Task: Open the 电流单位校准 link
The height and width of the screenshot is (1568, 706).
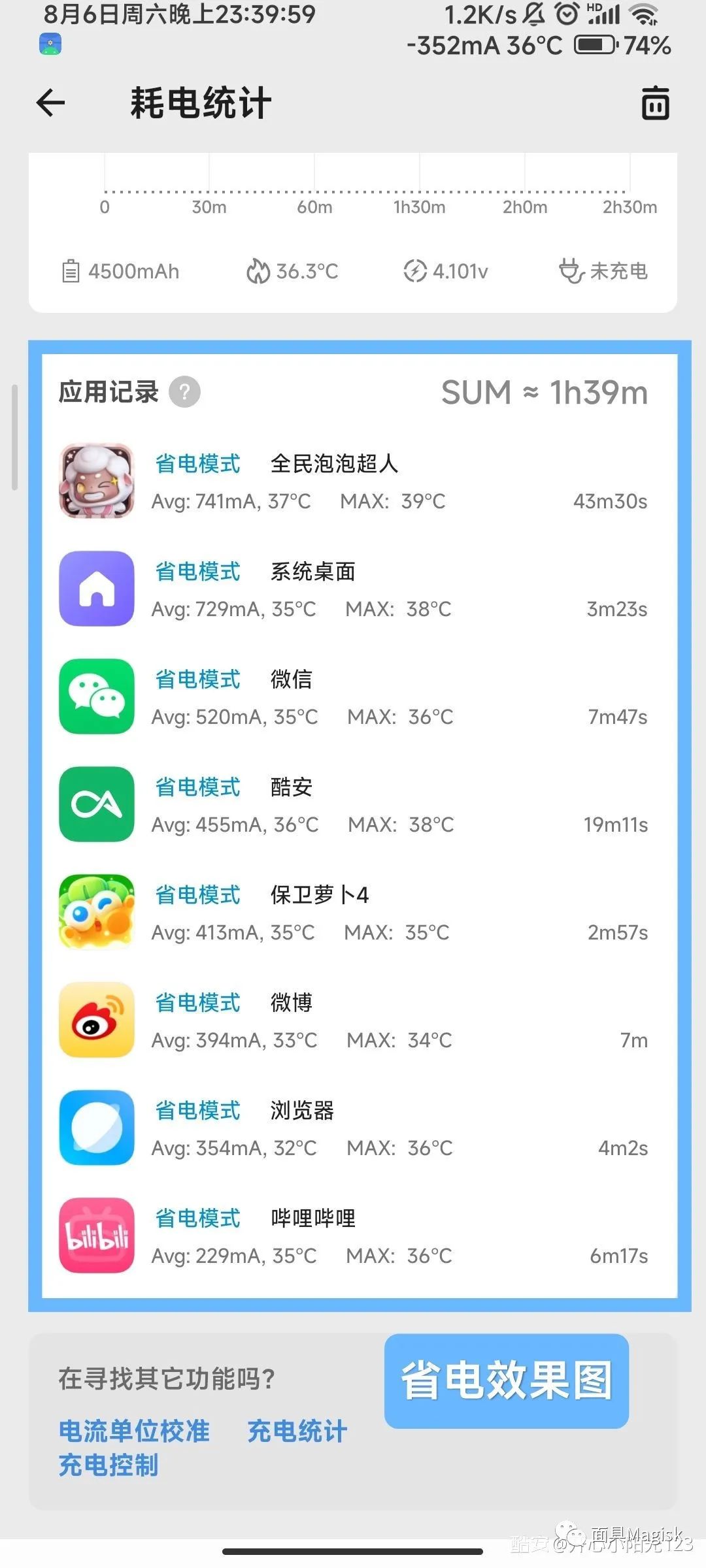Action: tap(134, 1431)
